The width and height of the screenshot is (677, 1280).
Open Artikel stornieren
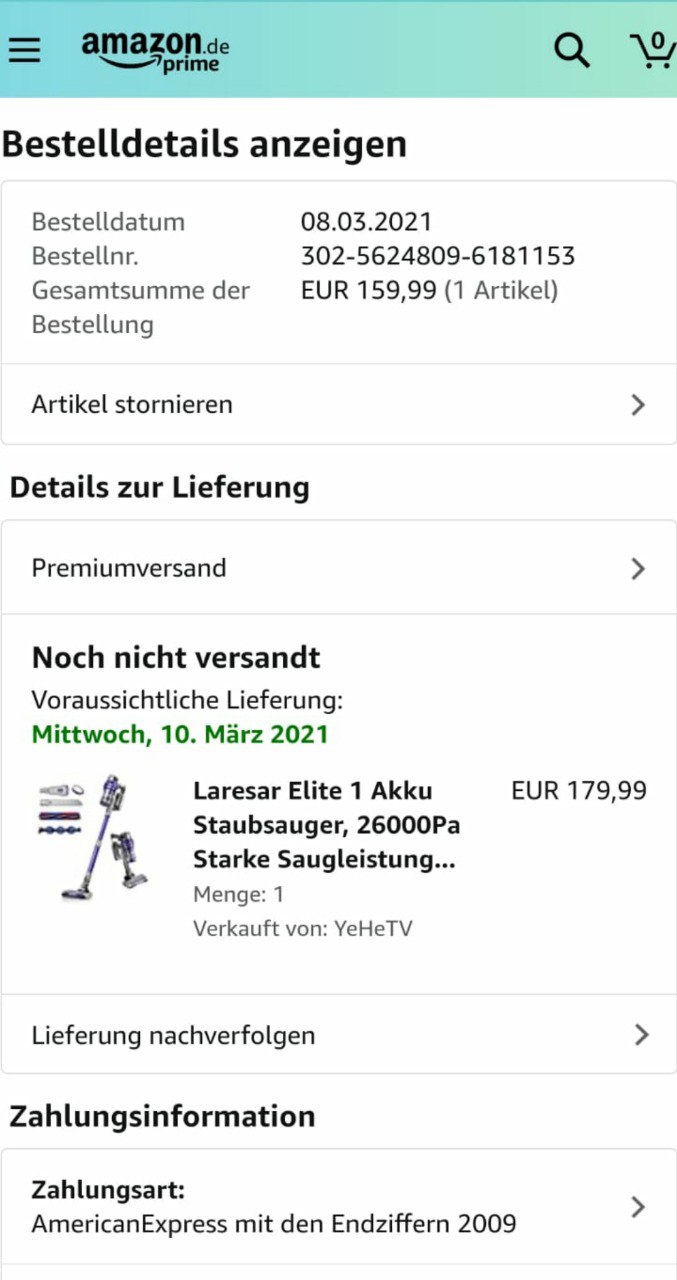click(x=339, y=404)
